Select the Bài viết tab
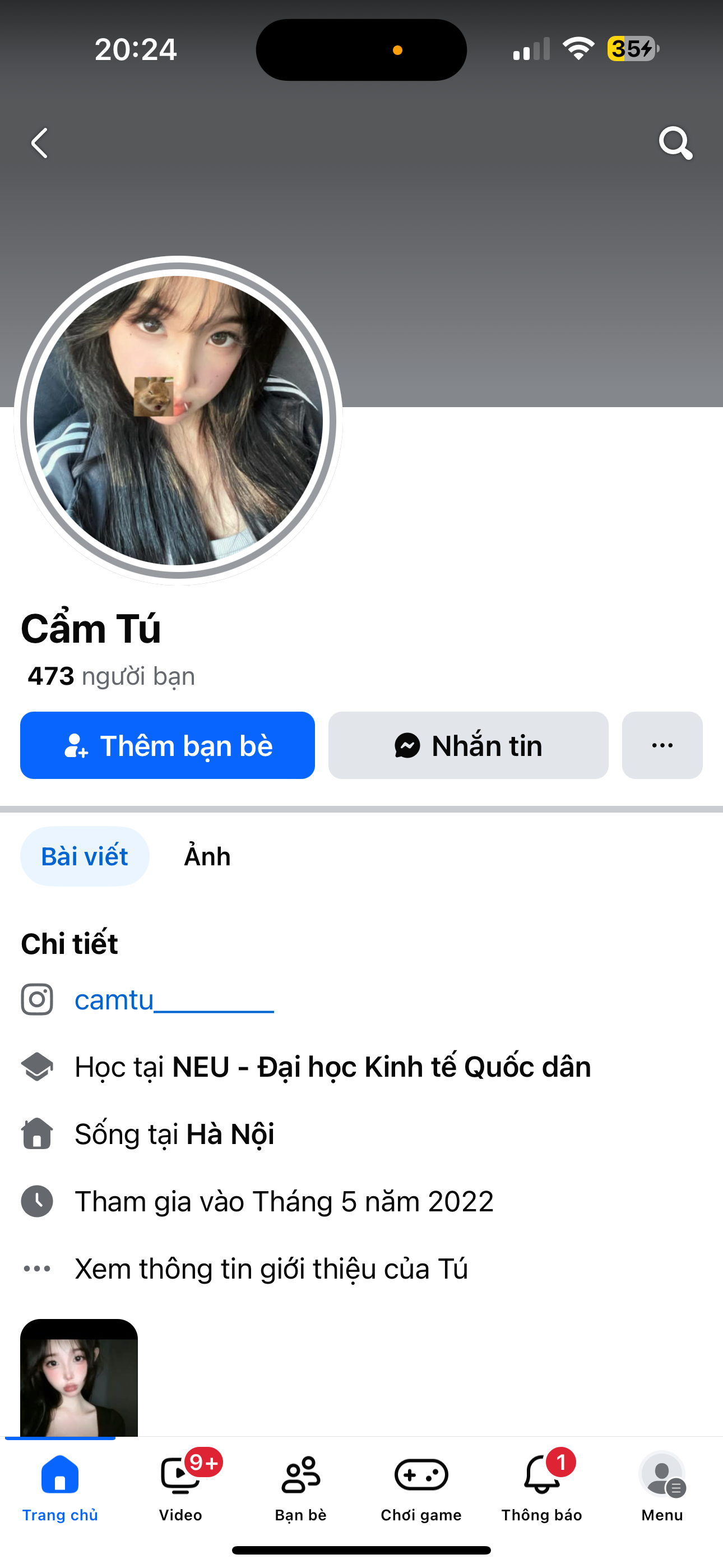 click(x=85, y=856)
